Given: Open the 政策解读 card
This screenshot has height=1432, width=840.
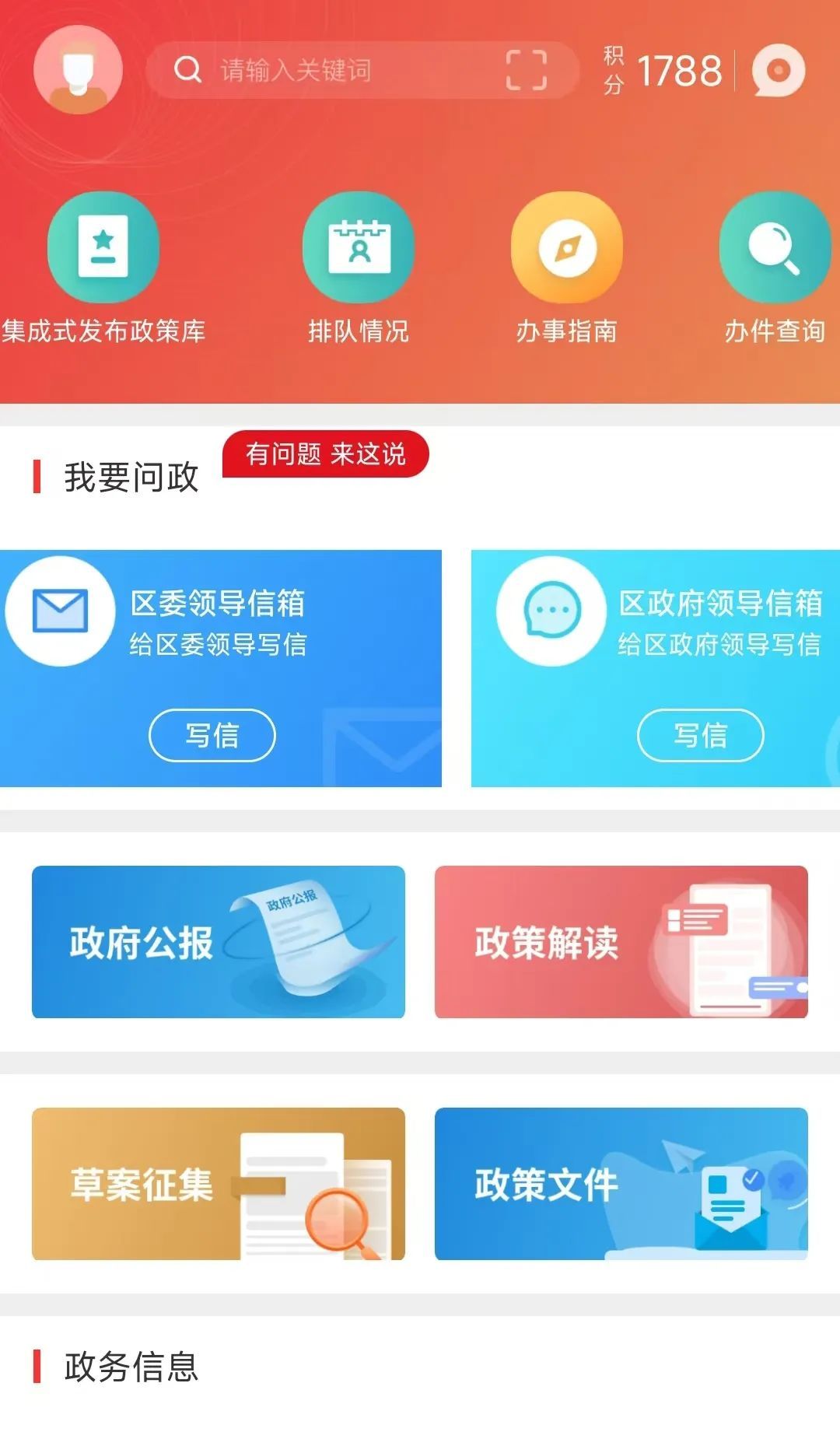Looking at the screenshot, I should tap(621, 942).
